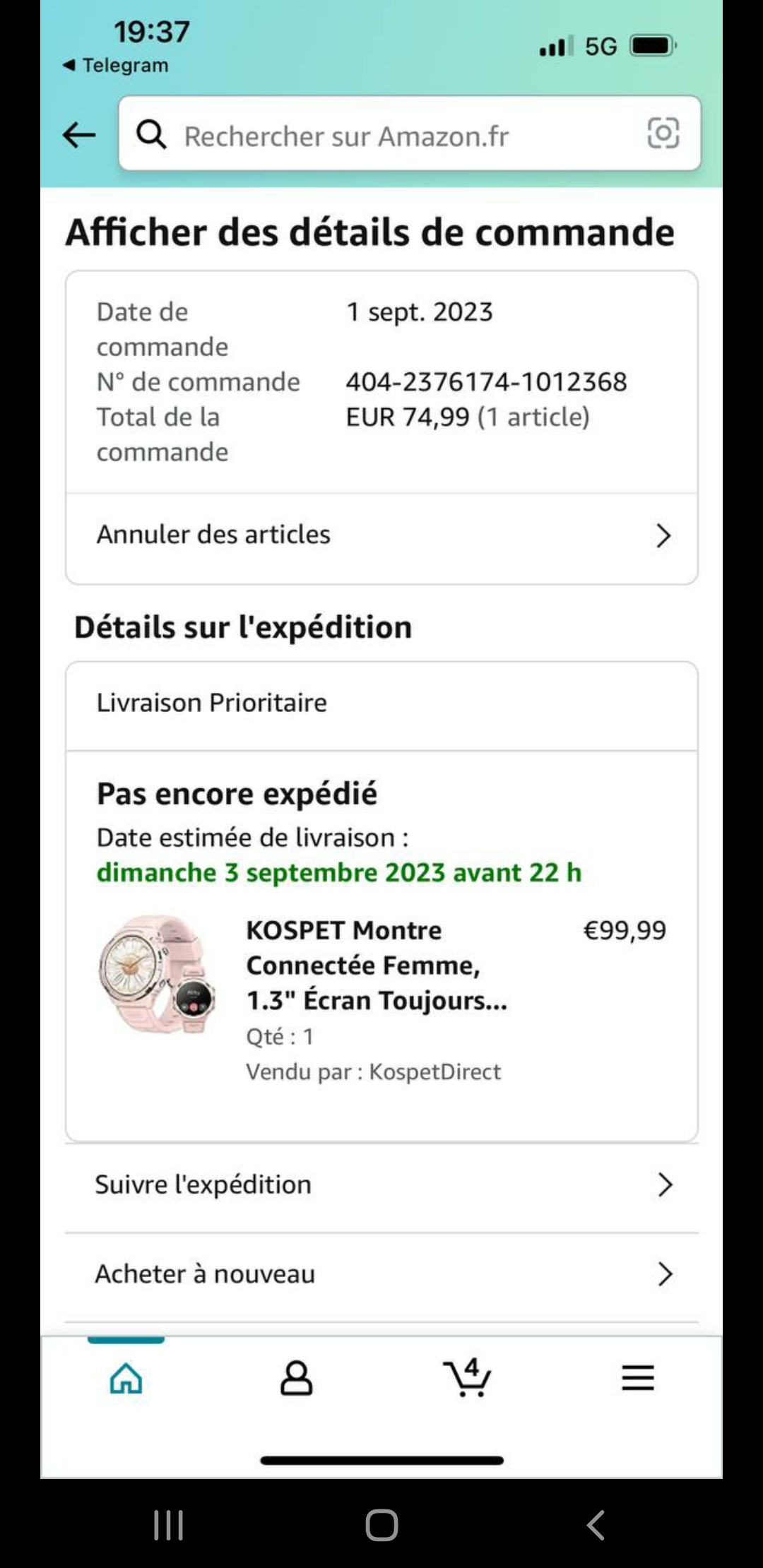
Task: Go back with the arrow beside search
Action: click(x=79, y=134)
